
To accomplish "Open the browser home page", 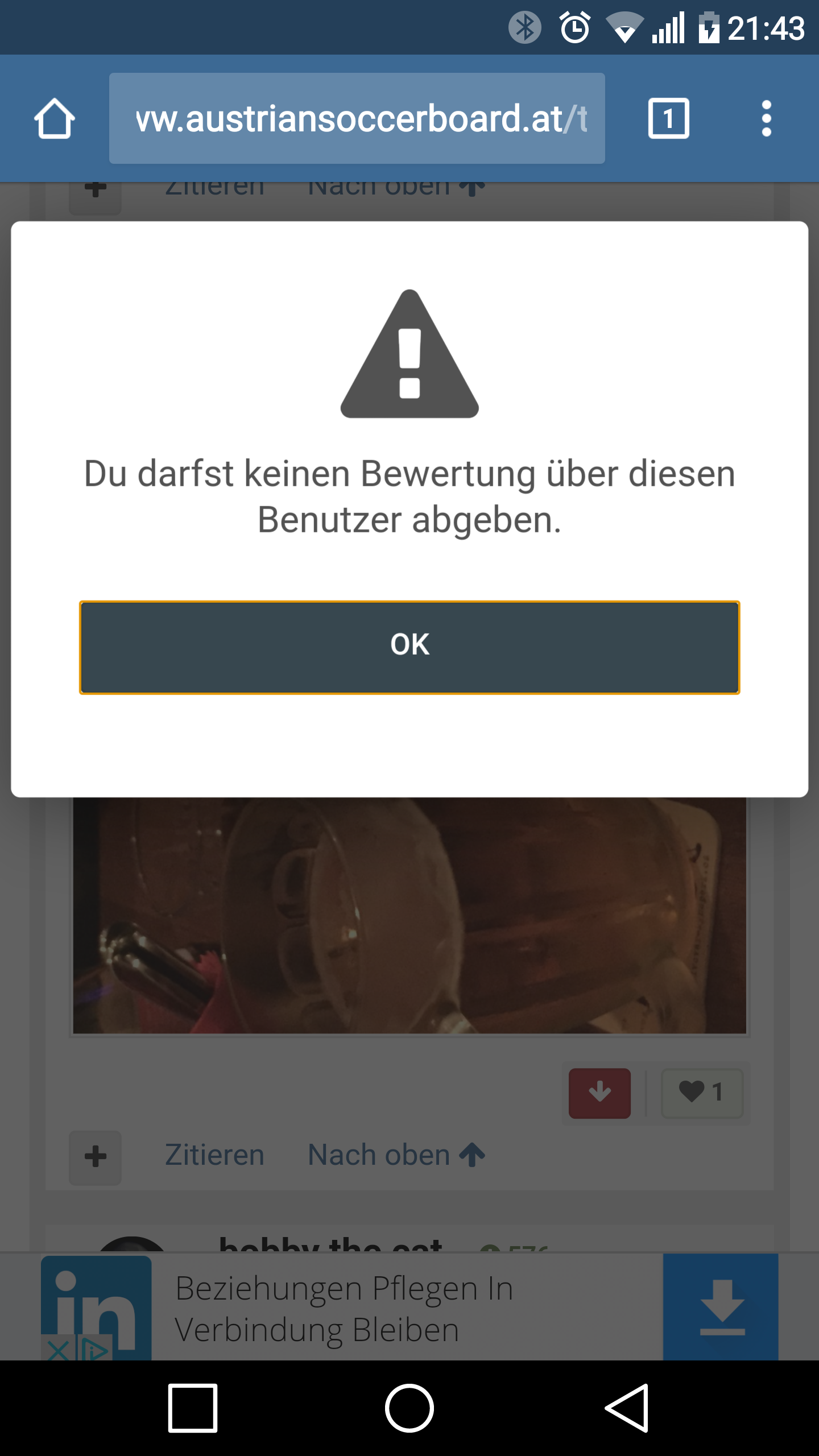I will (55, 118).
